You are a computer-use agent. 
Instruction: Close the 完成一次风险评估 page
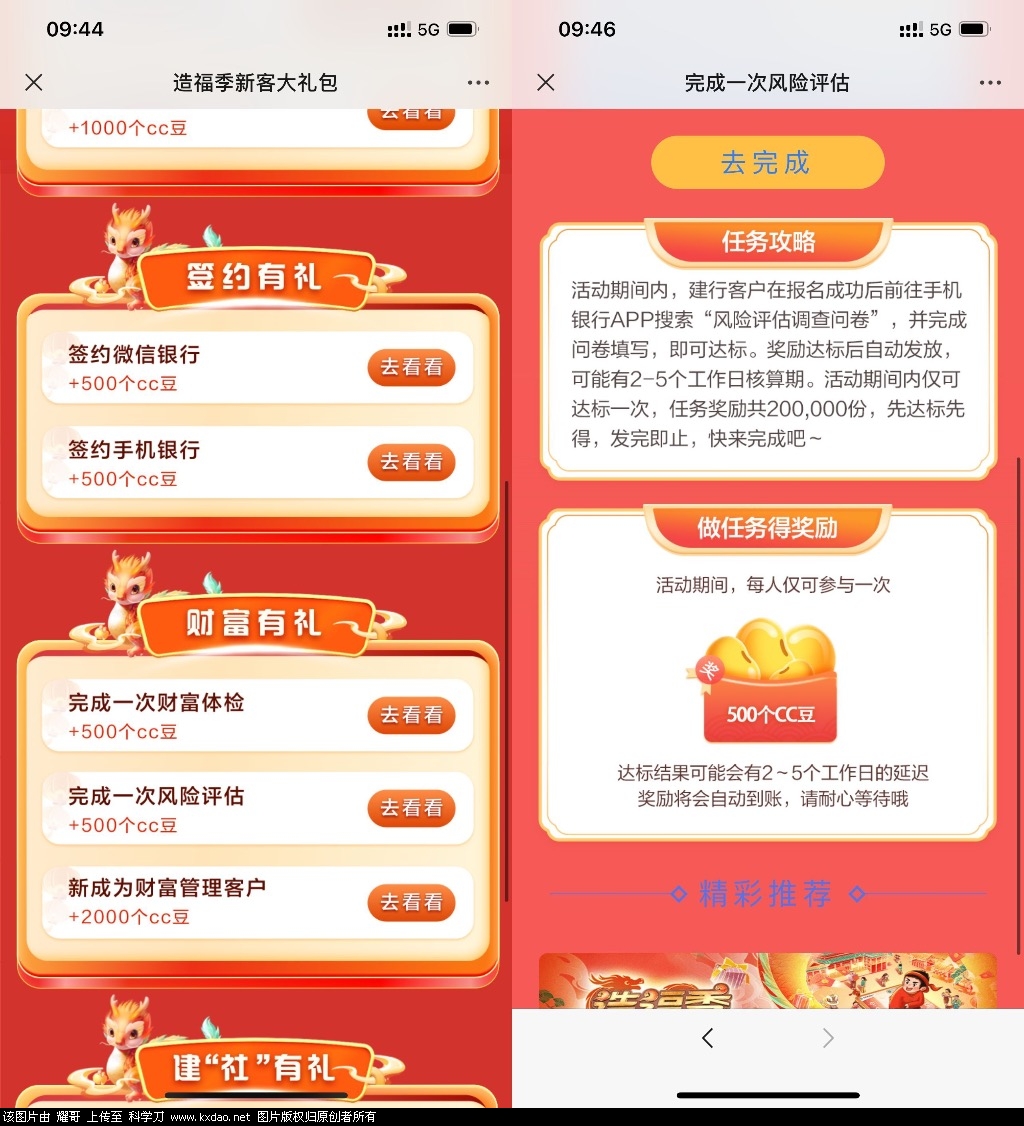tap(546, 83)
